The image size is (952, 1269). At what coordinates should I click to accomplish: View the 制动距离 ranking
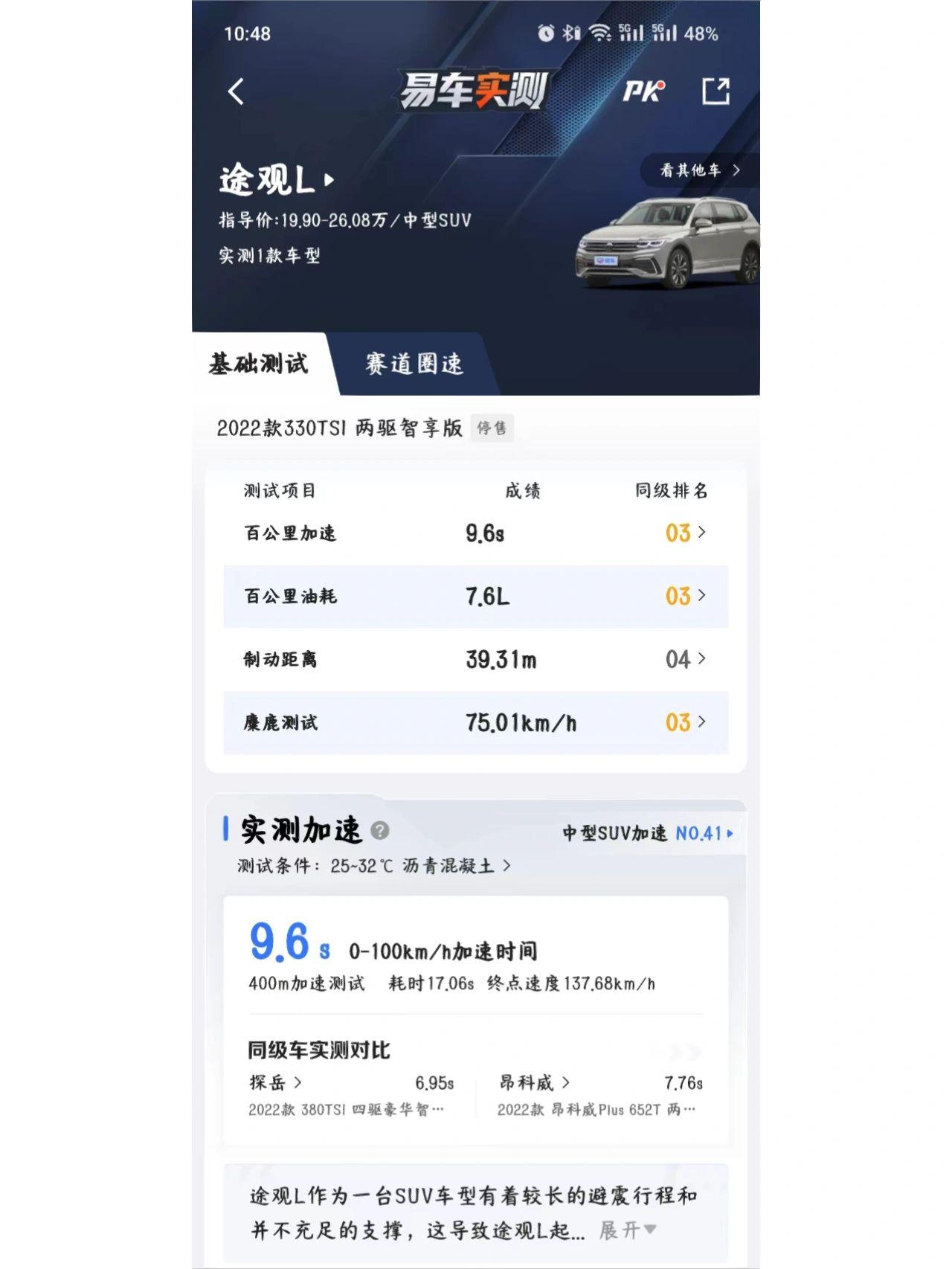tap(685, 659)
